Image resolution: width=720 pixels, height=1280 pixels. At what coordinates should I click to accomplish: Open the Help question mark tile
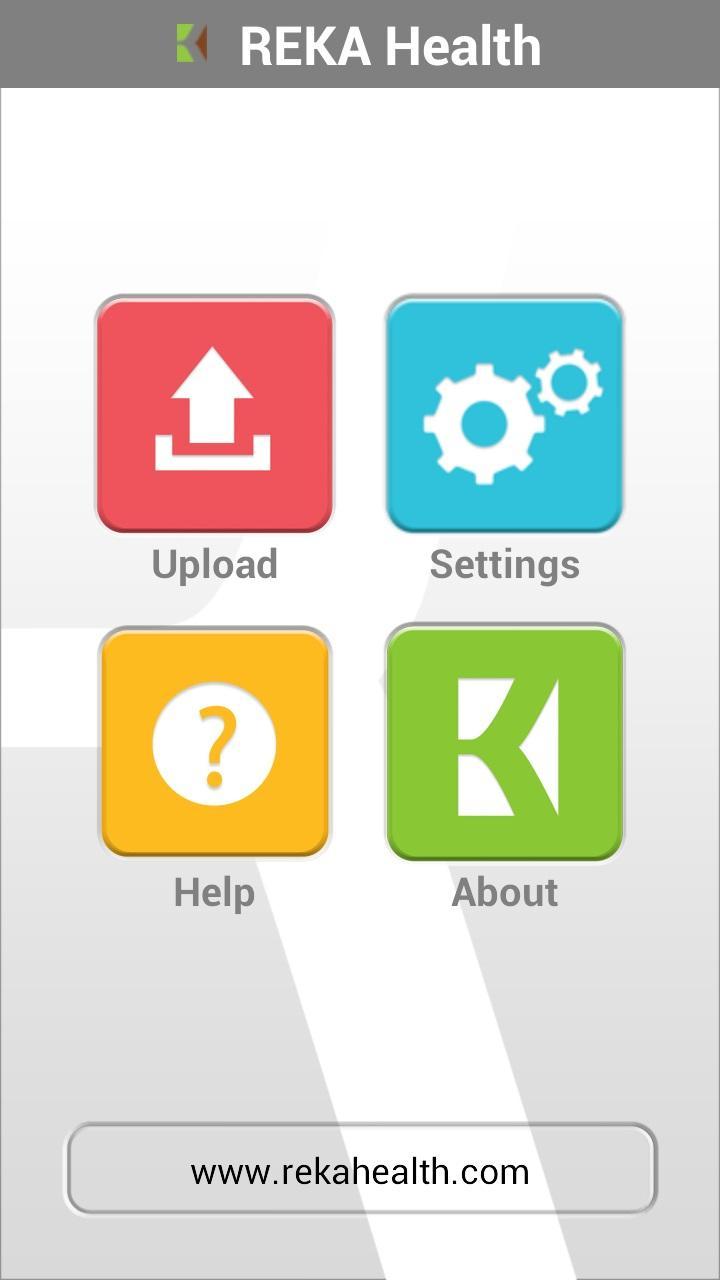click(x=214, y=743)
